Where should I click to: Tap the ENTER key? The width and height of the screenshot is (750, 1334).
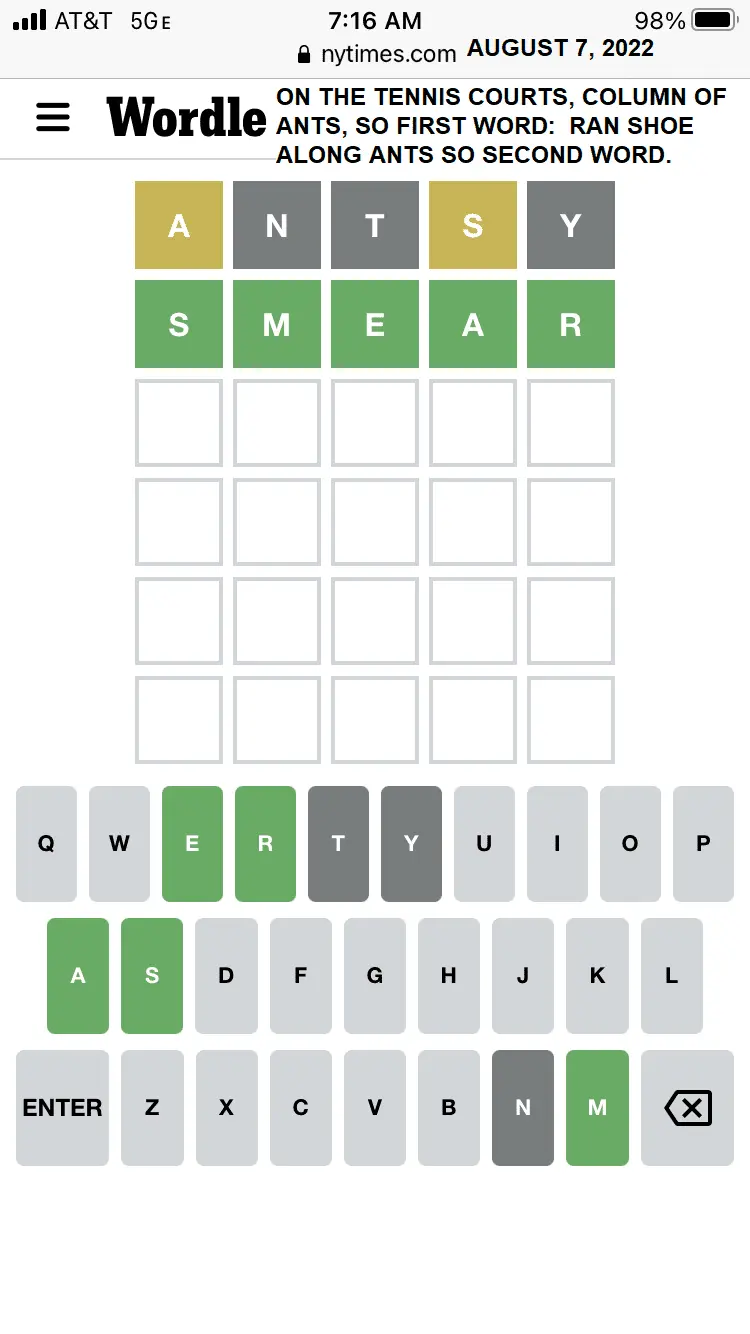click(x=62, y=1107)
